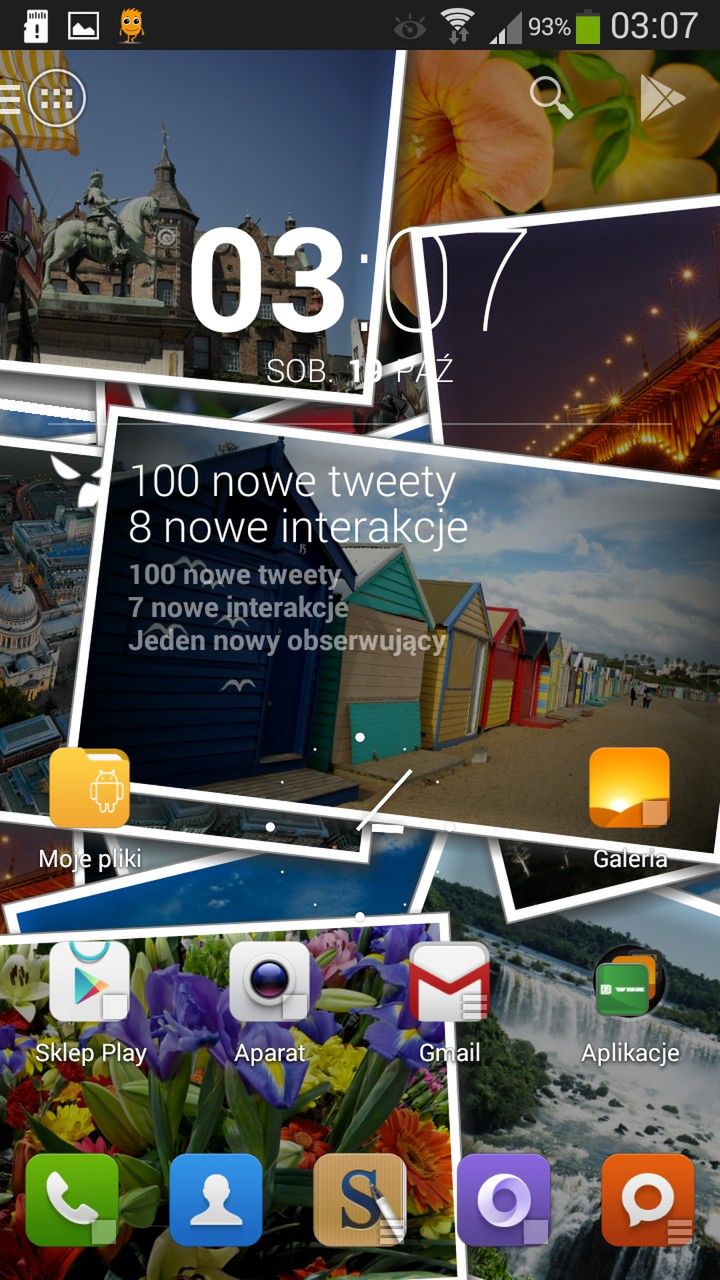Open the orange chat bubble app
The image size is (720, 1280).
(648, 1200)
